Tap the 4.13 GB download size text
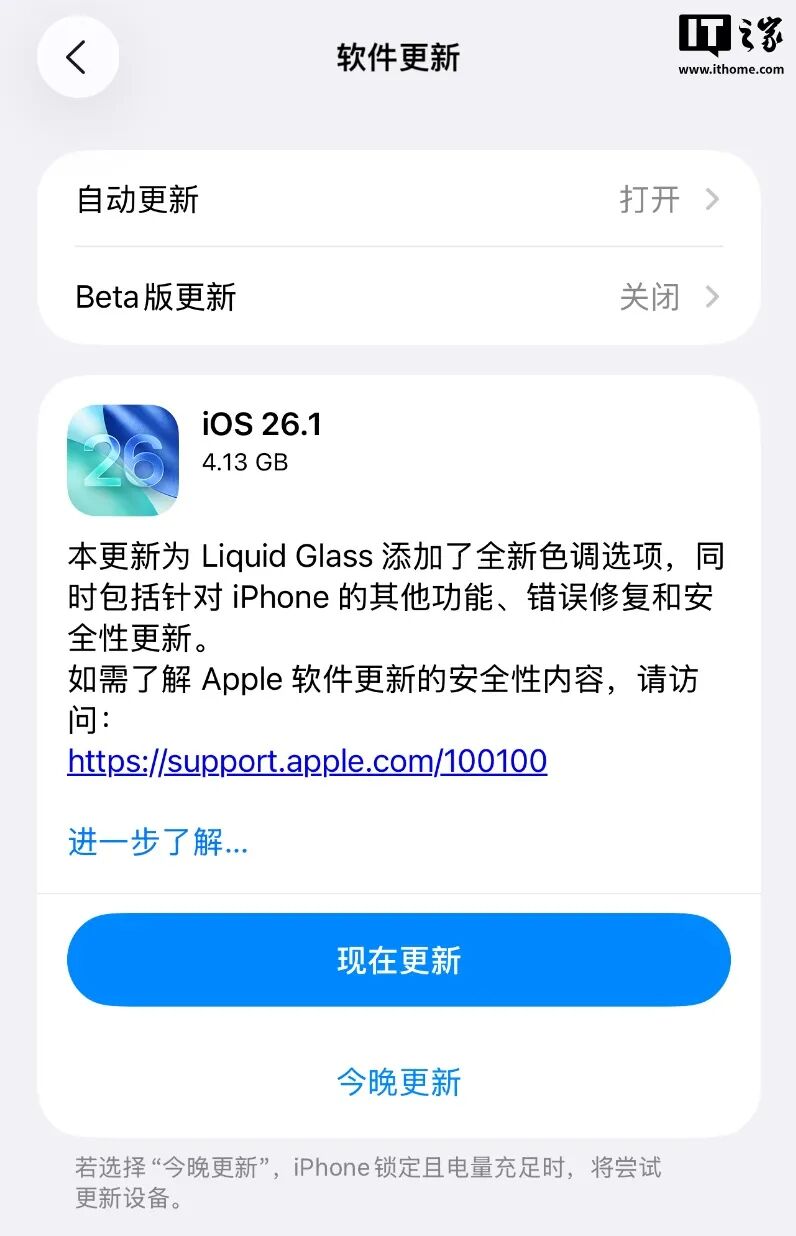 point(247,462)
